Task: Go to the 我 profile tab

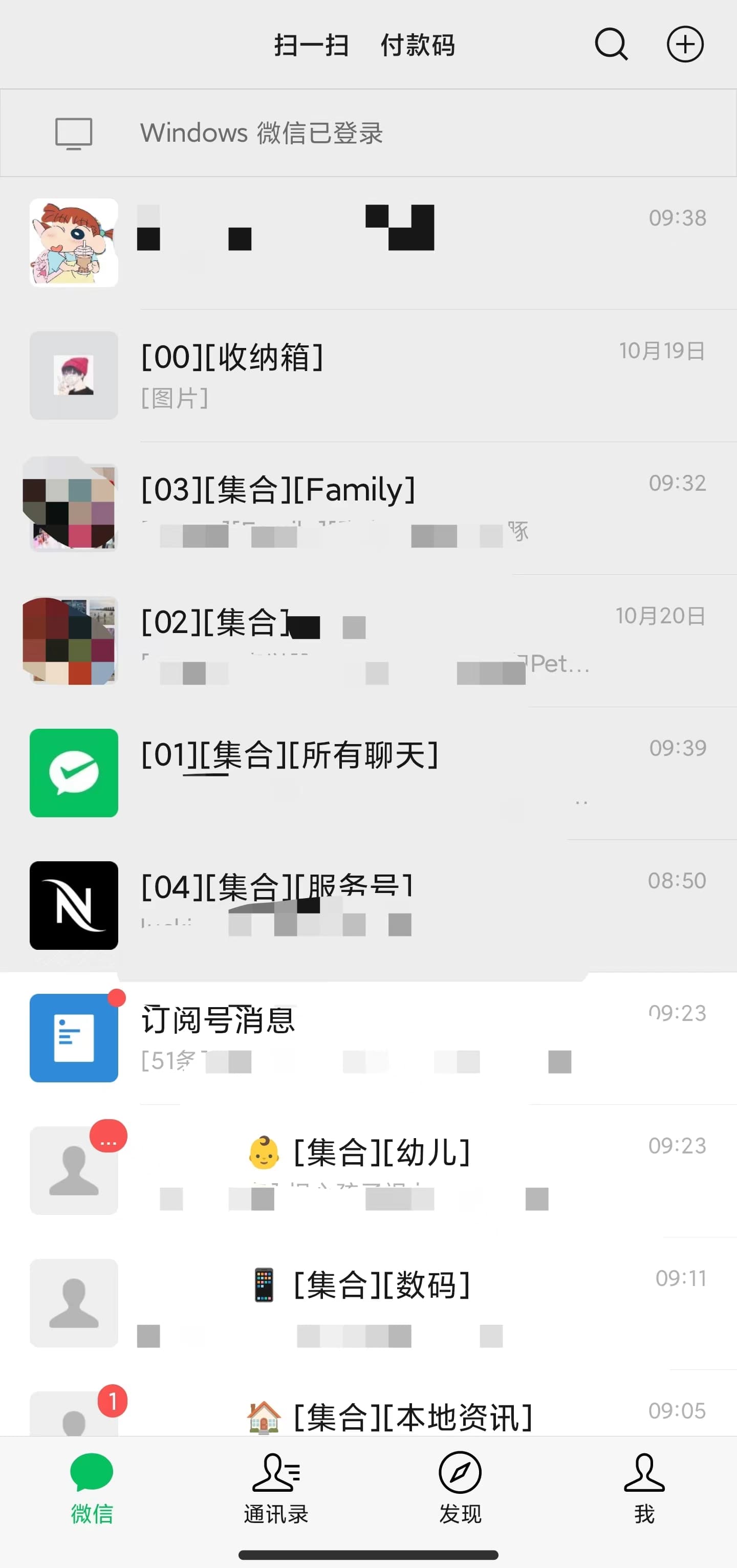Action: [644, 1487]
